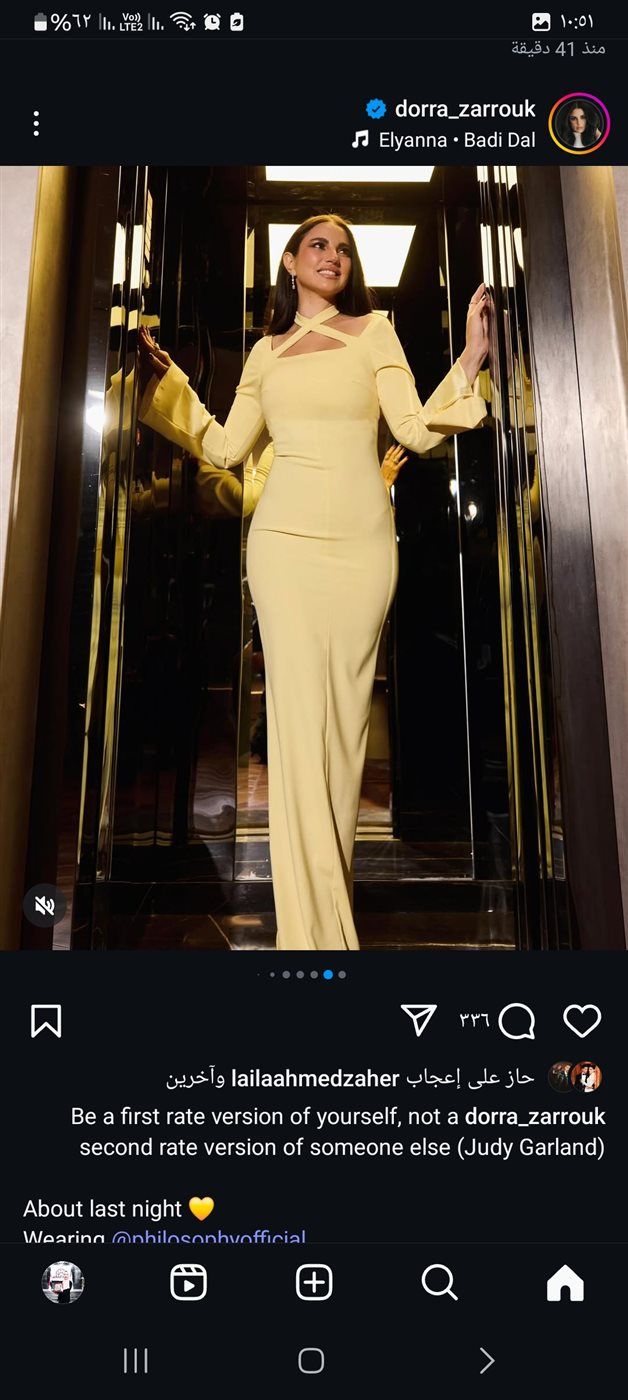Like this post with the heart icon

(x=582, y=1020)
